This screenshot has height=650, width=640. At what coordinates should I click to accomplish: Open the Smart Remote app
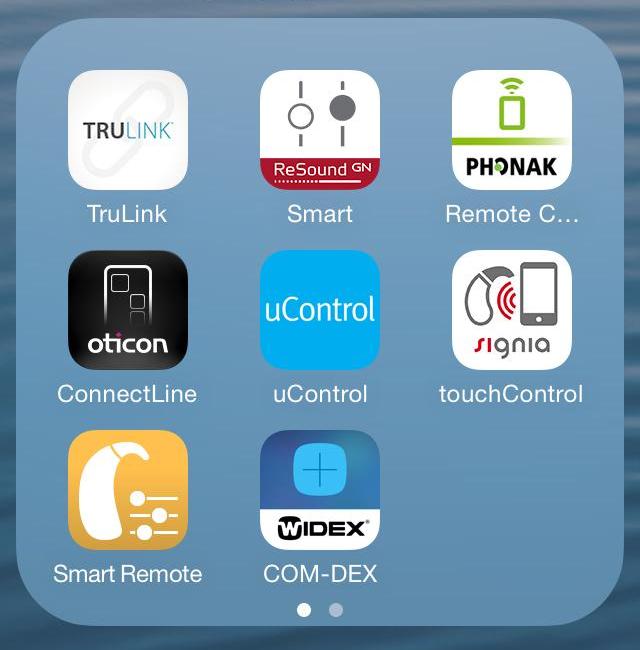pyautogui.click(x=127, y=490)
